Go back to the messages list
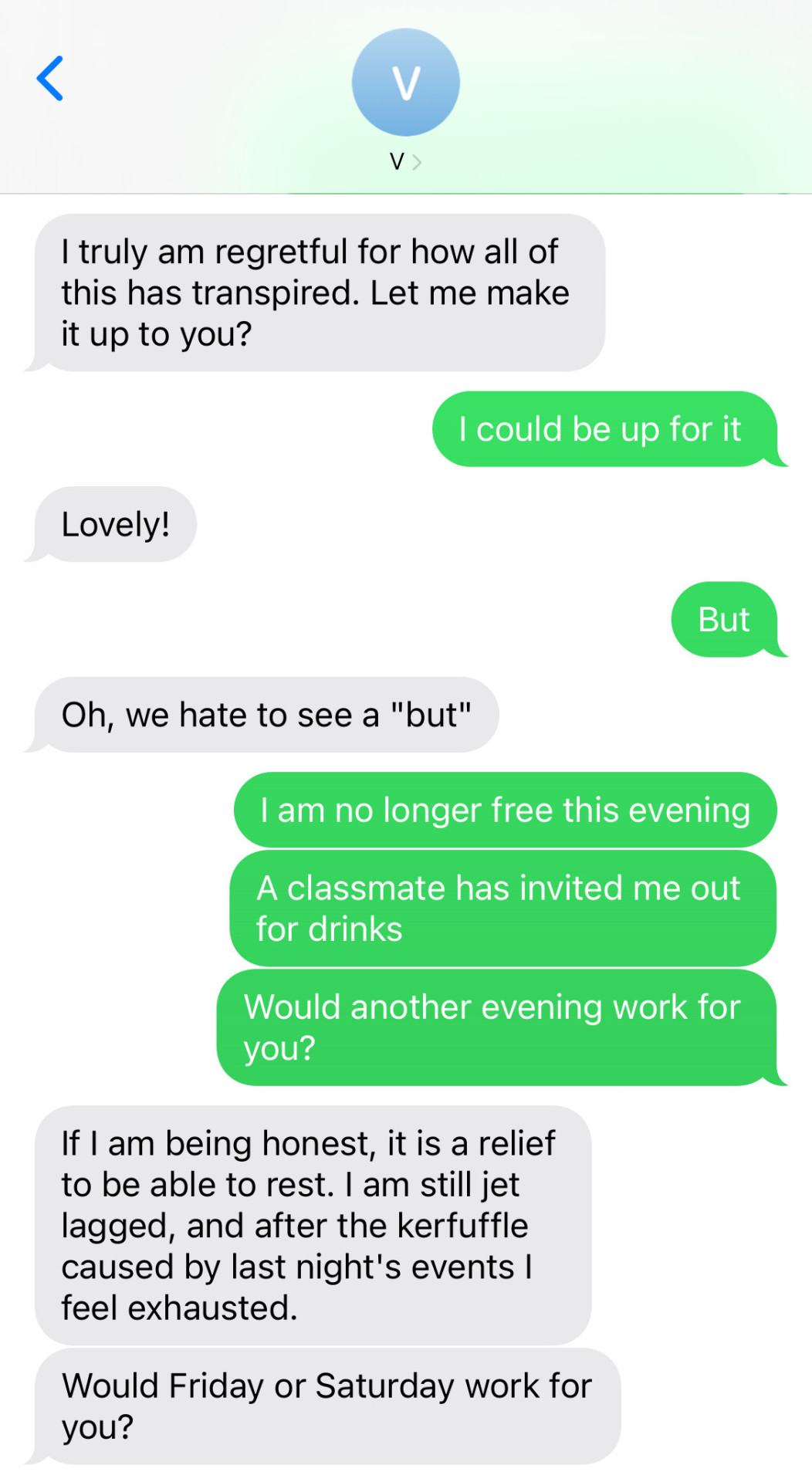The image size is (812, 1482). [x=50, y=79]
